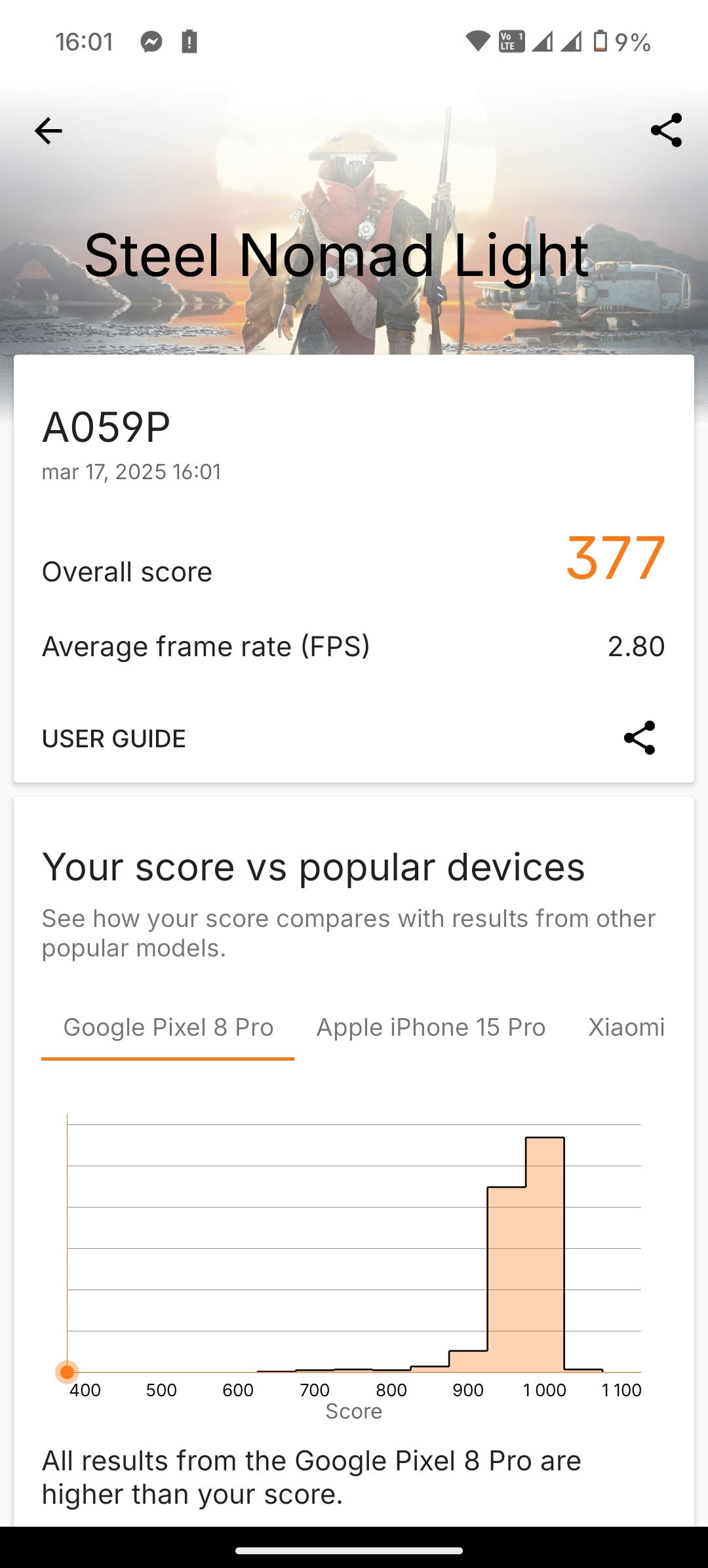Switch to Apple iPhone 15 Pro tab
This screenshot has height=1568, width=708.
431,1027
